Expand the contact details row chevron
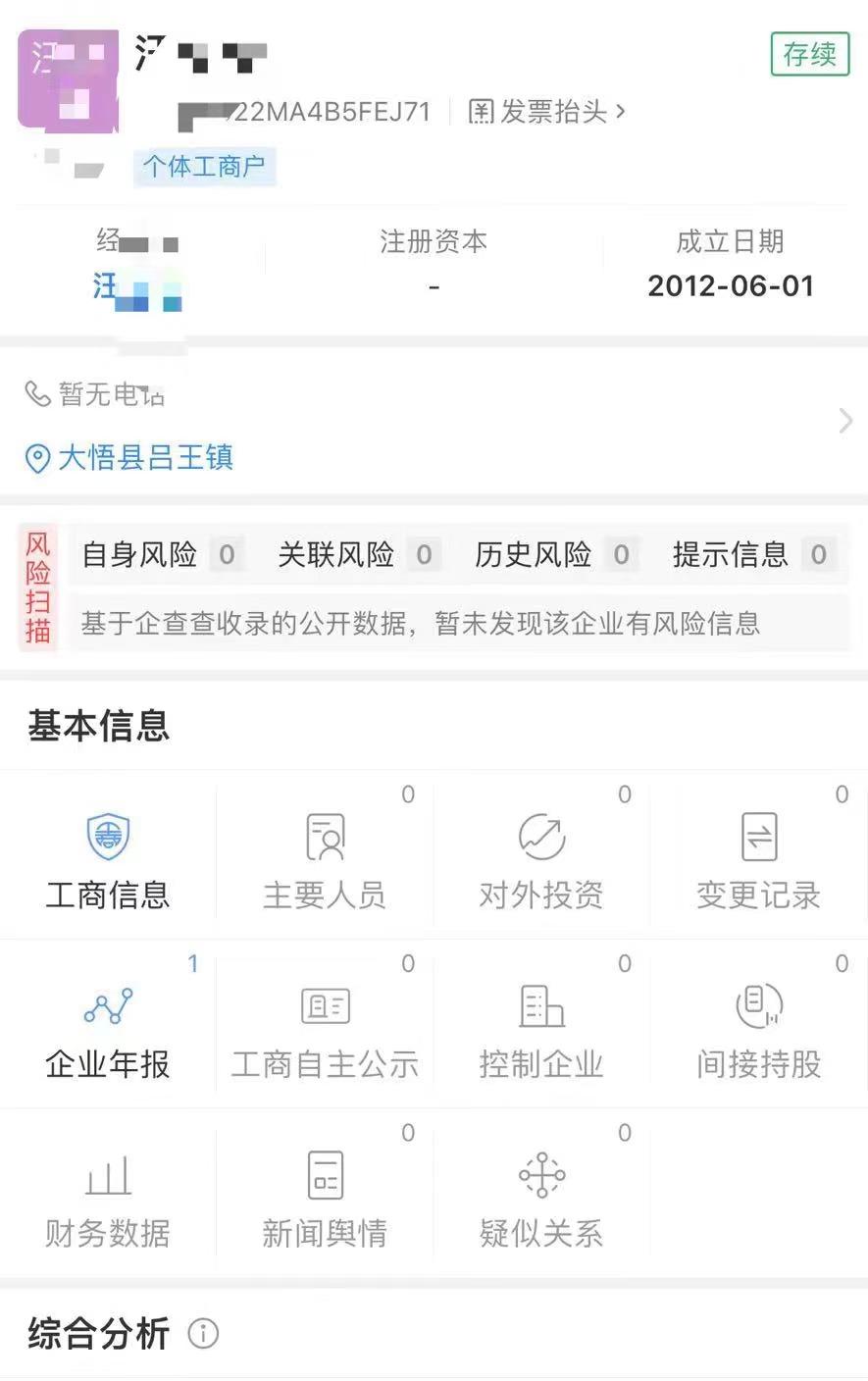 [x=844, y=422]
